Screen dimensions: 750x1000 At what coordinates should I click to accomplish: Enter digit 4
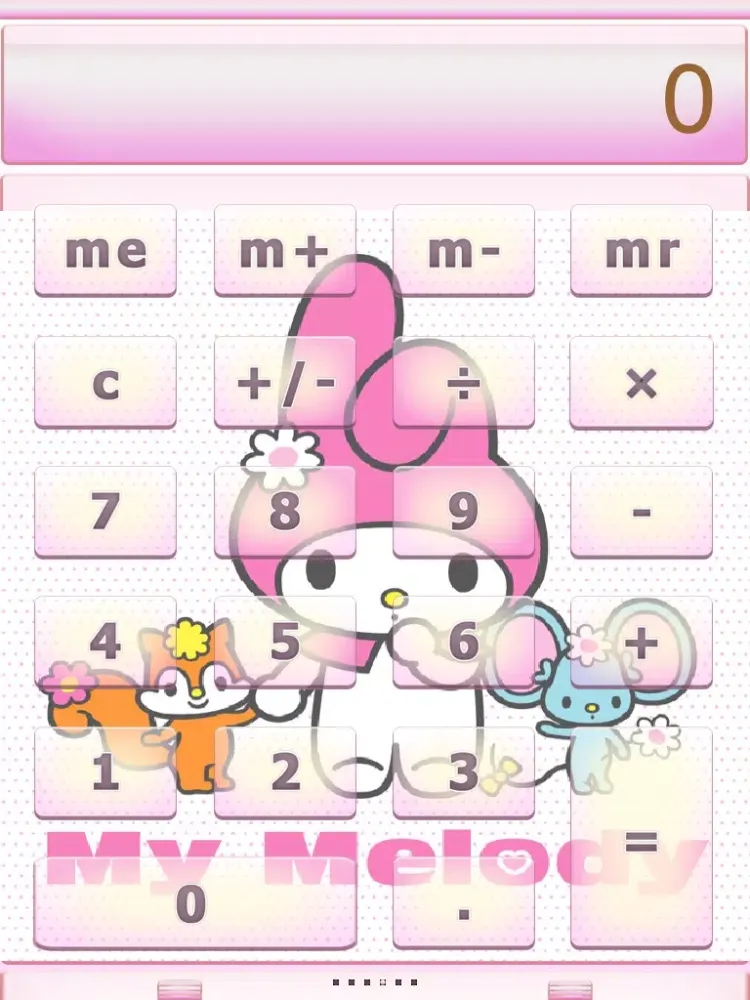click(105, 642)
